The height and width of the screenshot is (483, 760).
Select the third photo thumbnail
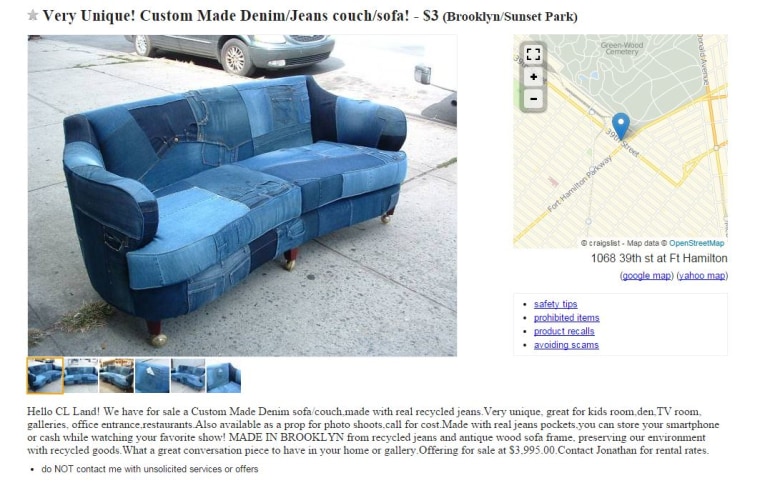point(116,376)
